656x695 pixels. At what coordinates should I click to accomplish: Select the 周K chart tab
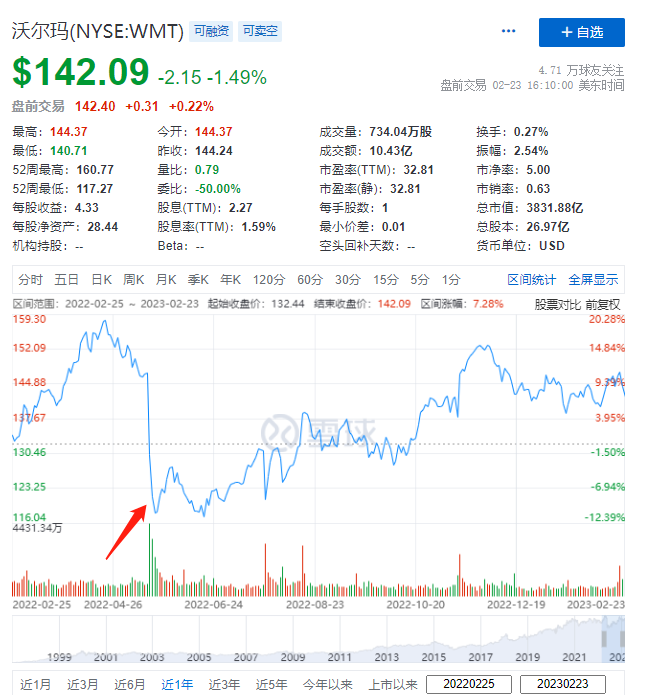(134, 279)
